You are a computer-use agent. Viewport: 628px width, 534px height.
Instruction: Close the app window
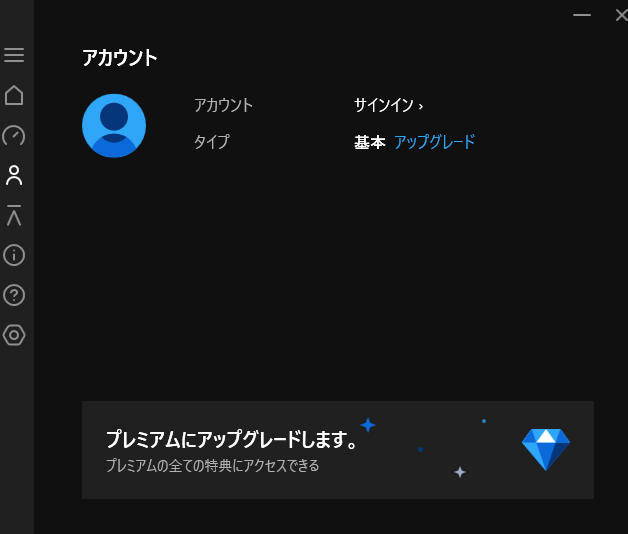619,15
